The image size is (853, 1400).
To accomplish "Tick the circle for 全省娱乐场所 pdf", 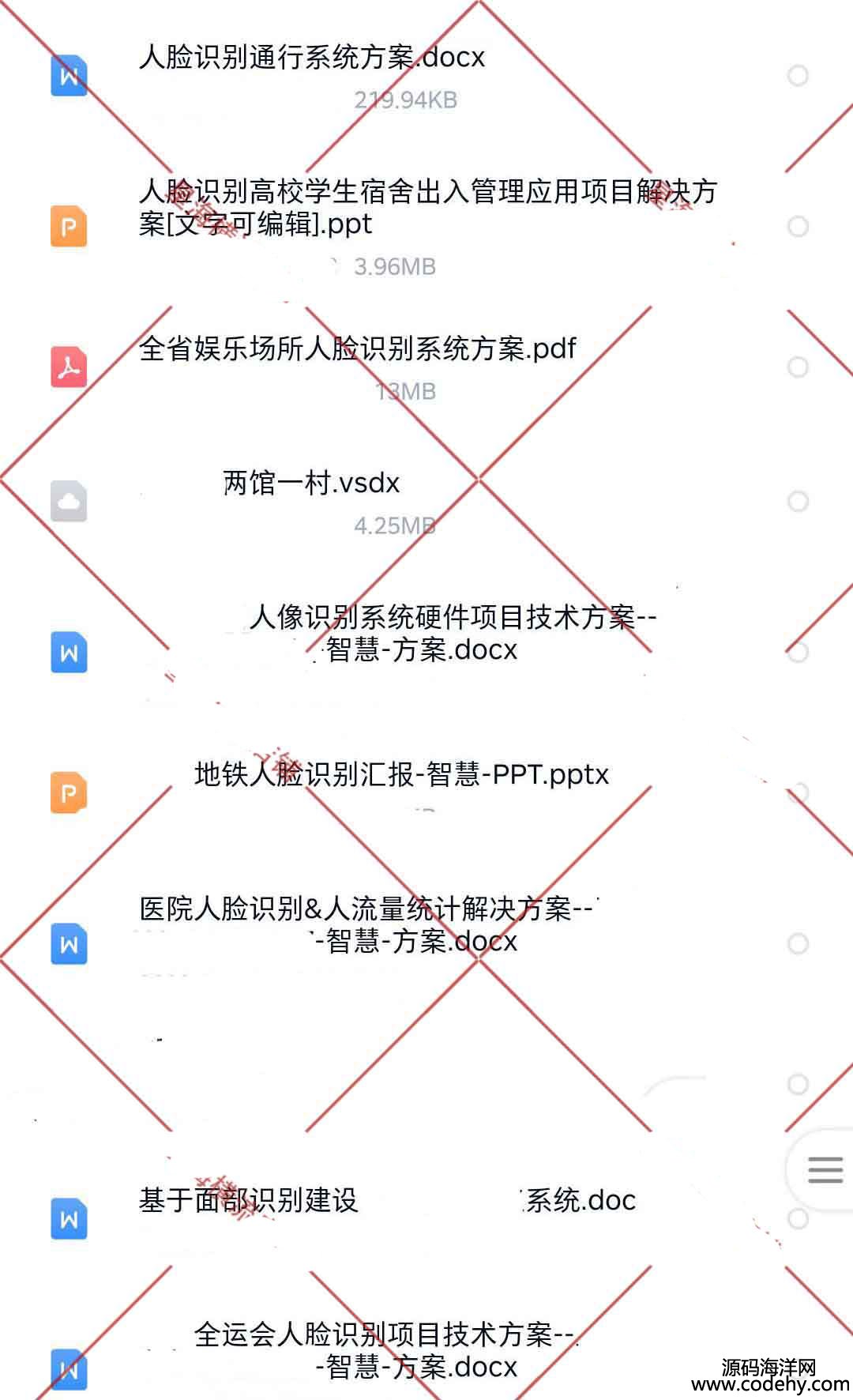I will 799,367.
